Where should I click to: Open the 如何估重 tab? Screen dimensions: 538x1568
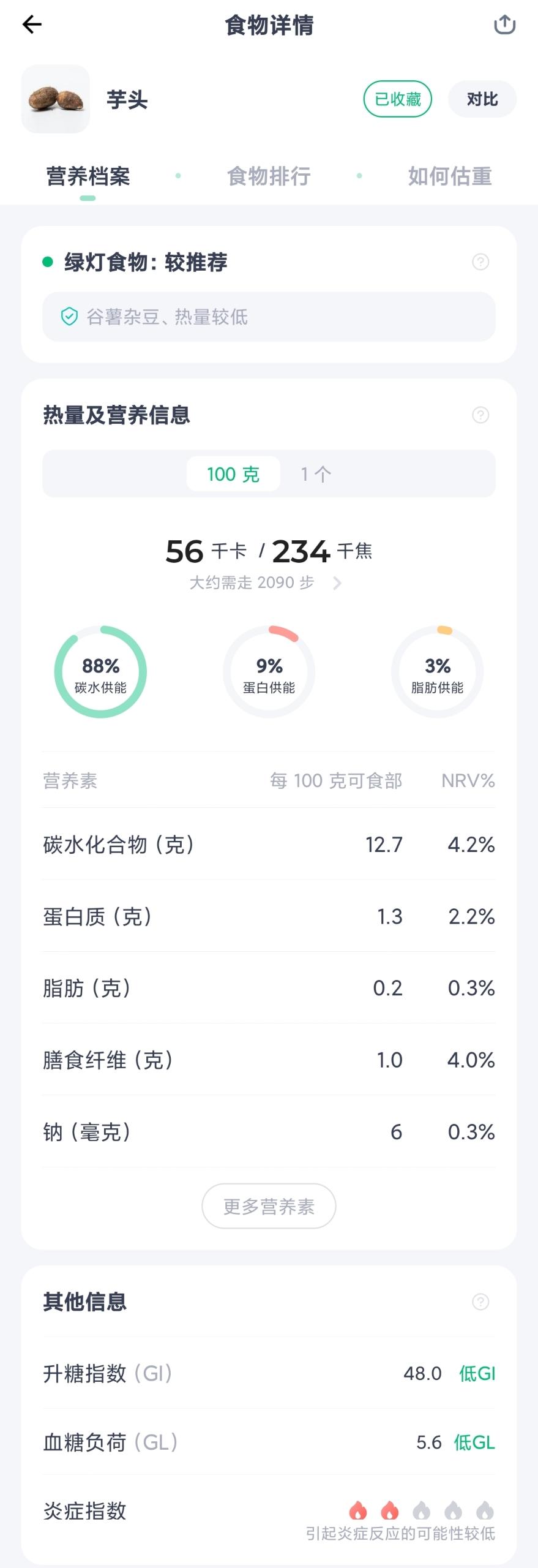click(x=450, y=176)
